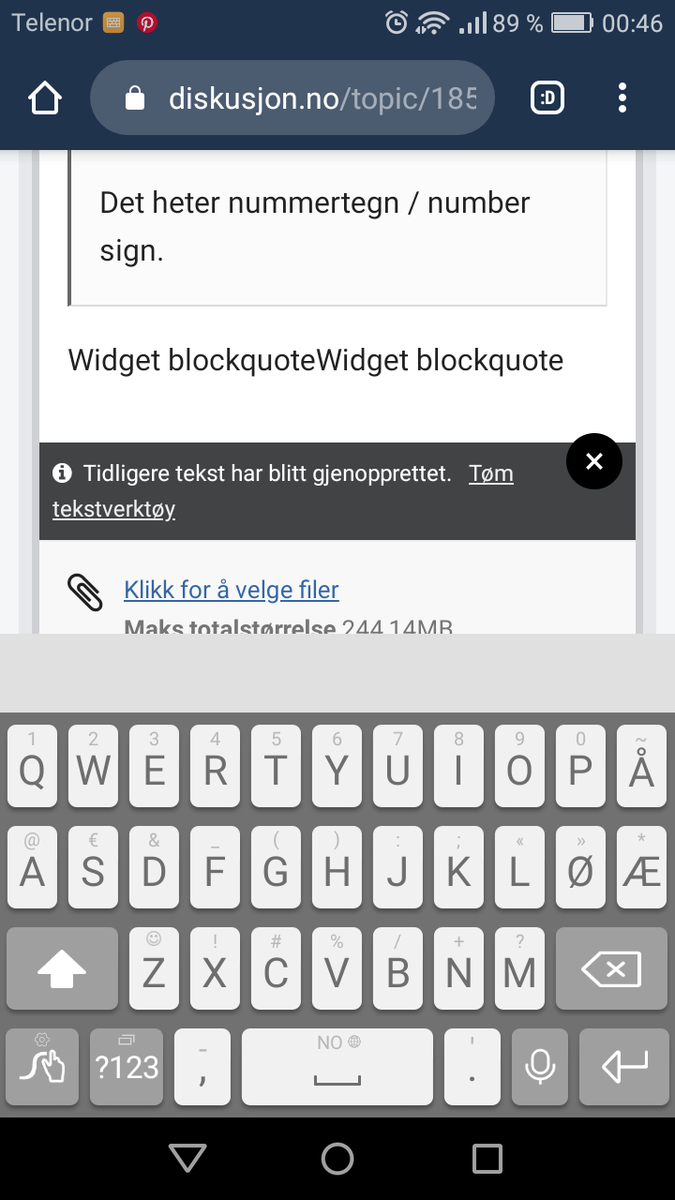
Task: Tap the system back navigation button
Action: [187, 1158]
